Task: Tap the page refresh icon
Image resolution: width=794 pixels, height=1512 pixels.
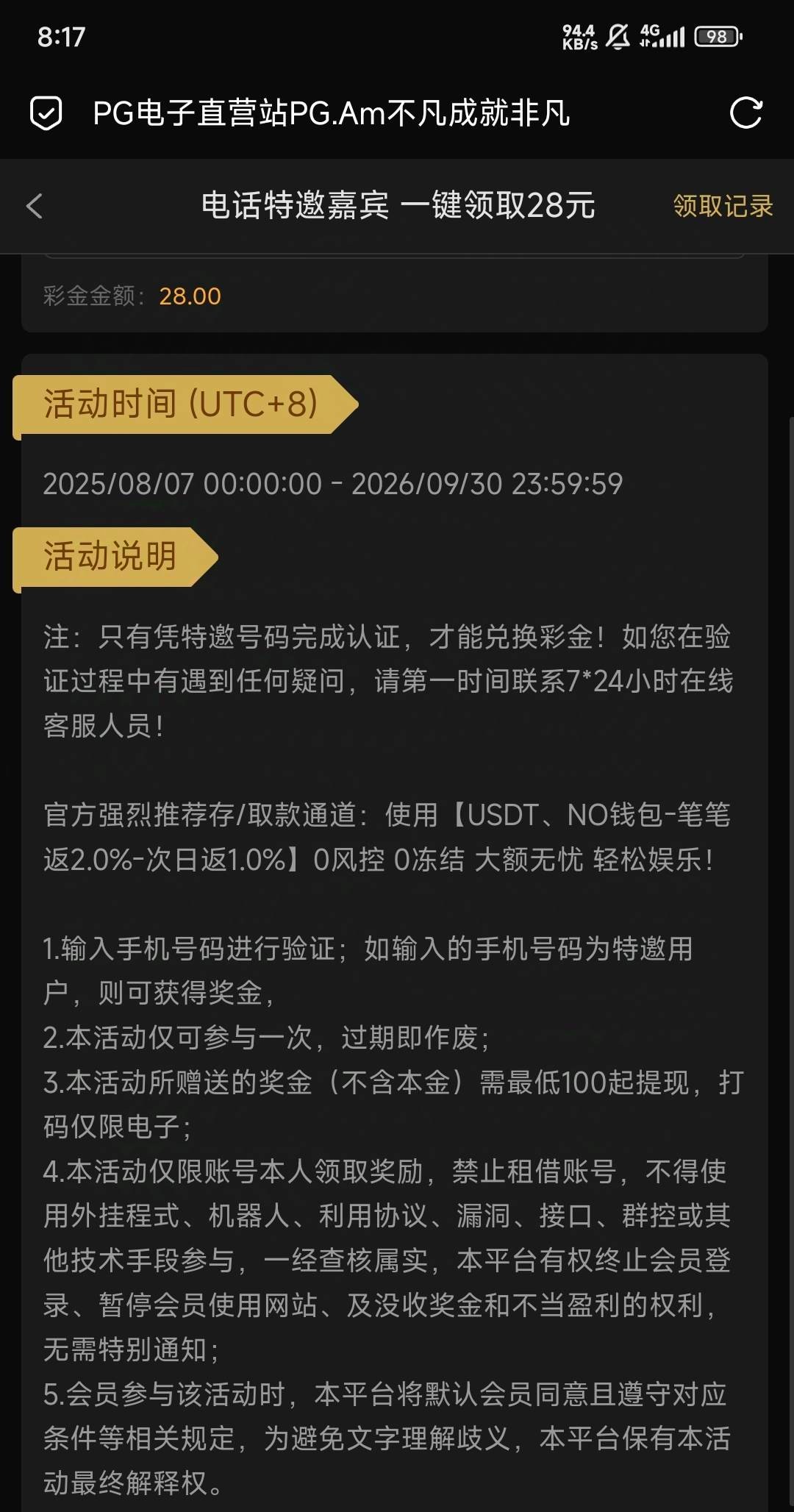Action: (x=745, y=114)
